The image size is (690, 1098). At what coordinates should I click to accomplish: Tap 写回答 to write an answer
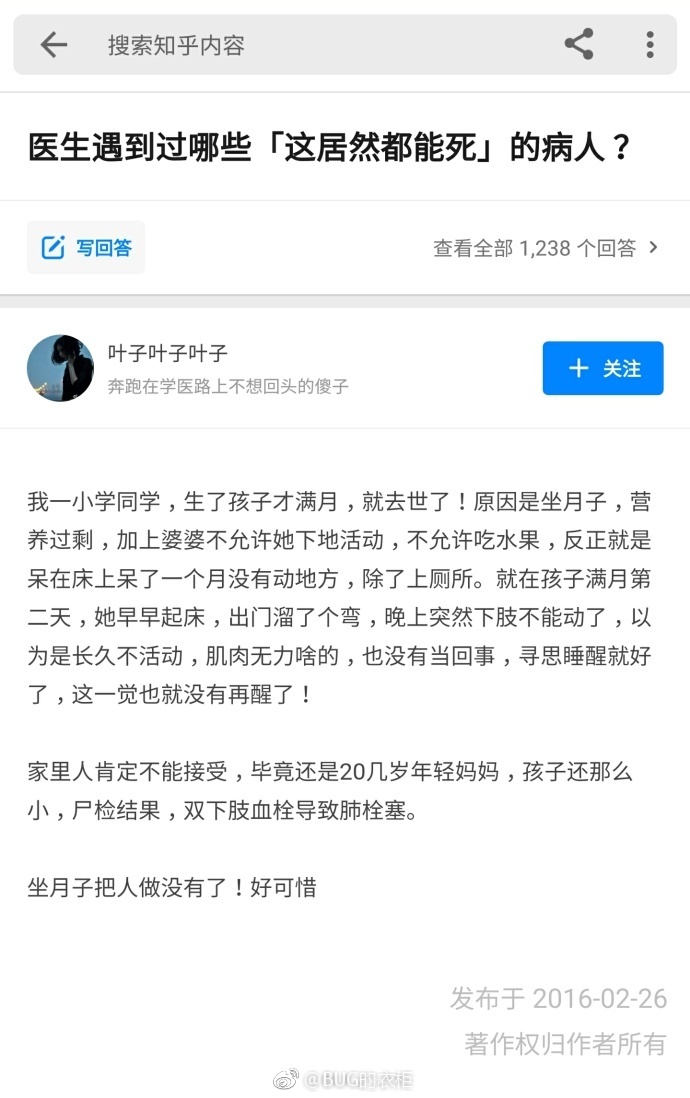pyautogui.click(x=87, y=248)
